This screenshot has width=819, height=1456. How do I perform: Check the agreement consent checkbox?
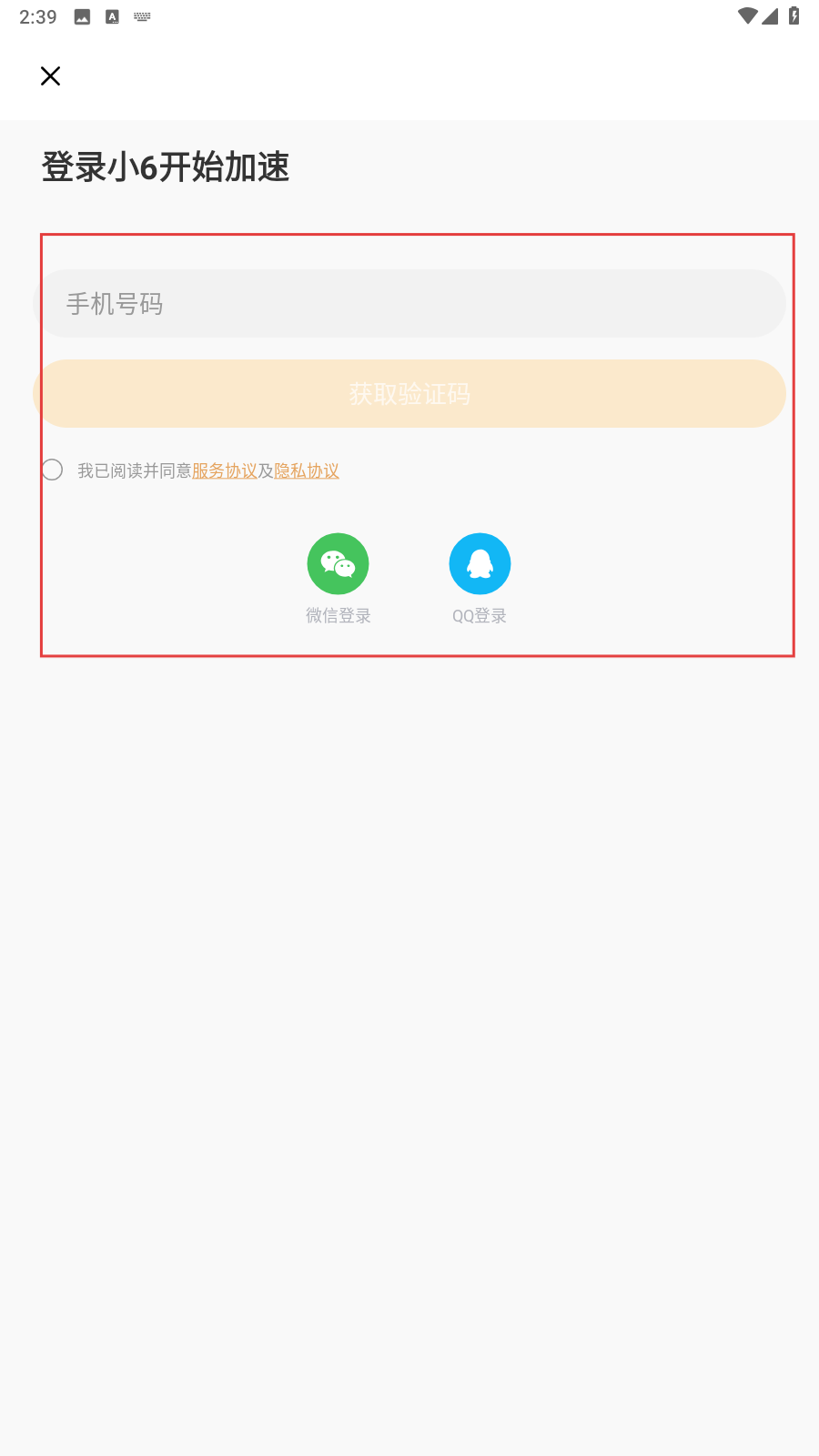point(52,470)
